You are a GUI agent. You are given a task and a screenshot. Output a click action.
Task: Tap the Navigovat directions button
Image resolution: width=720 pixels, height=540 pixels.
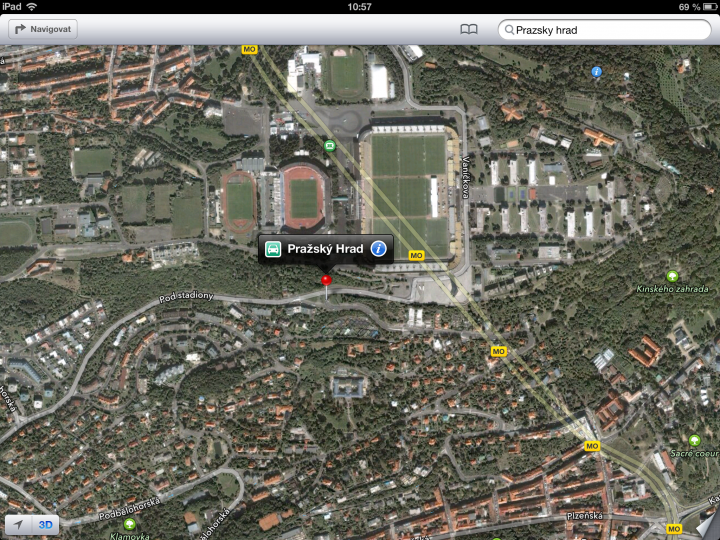pos(42,30)
